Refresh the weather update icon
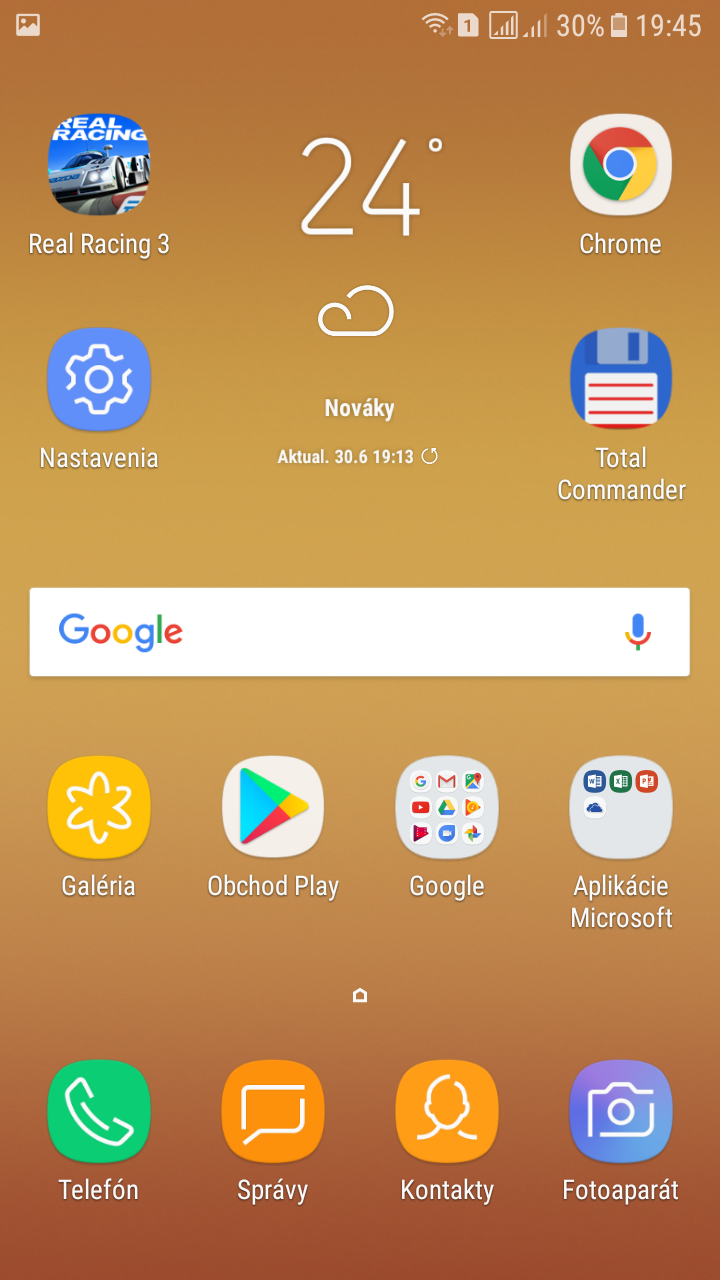The height and width of the screenshot is (1280, 720). (x=430, y=457)
